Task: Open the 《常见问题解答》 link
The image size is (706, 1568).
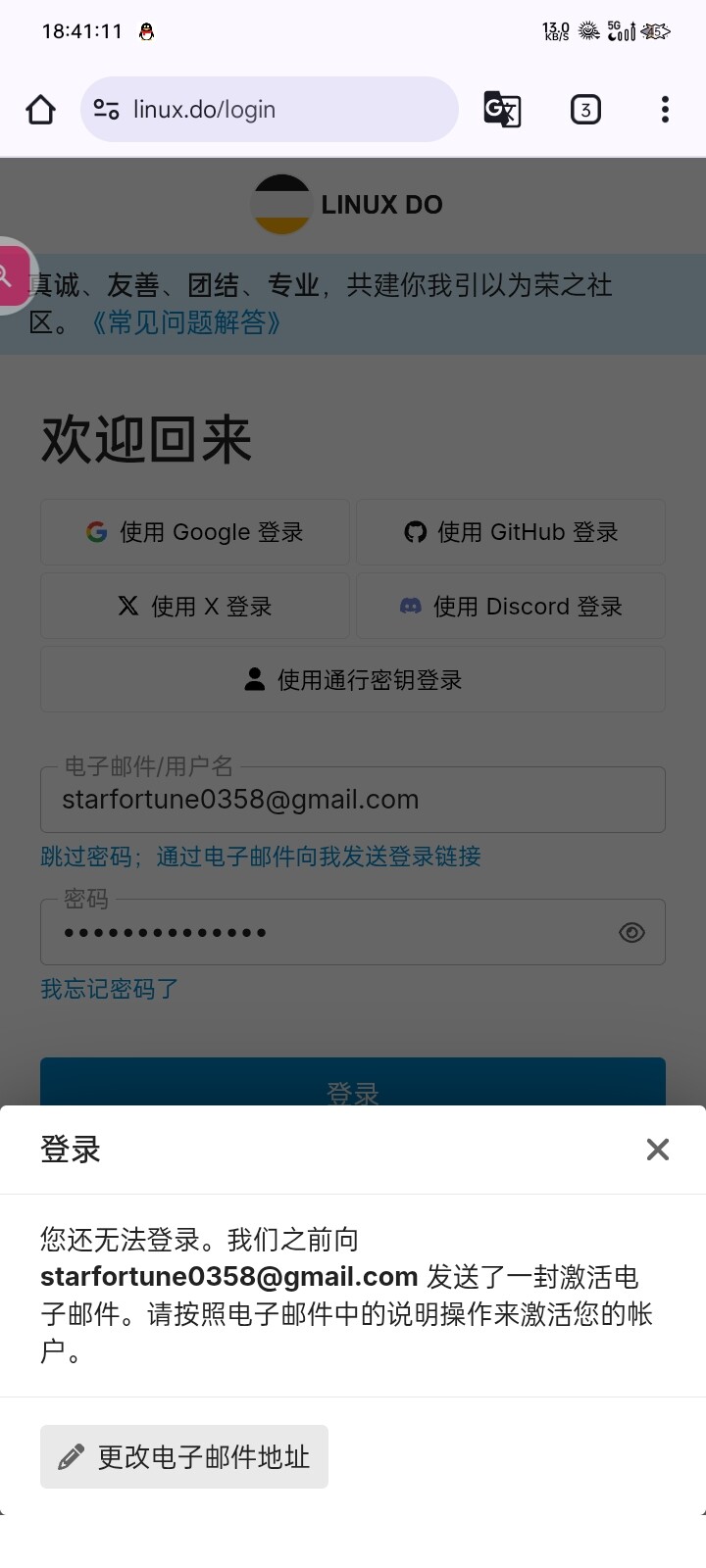Action: [186, 322]
